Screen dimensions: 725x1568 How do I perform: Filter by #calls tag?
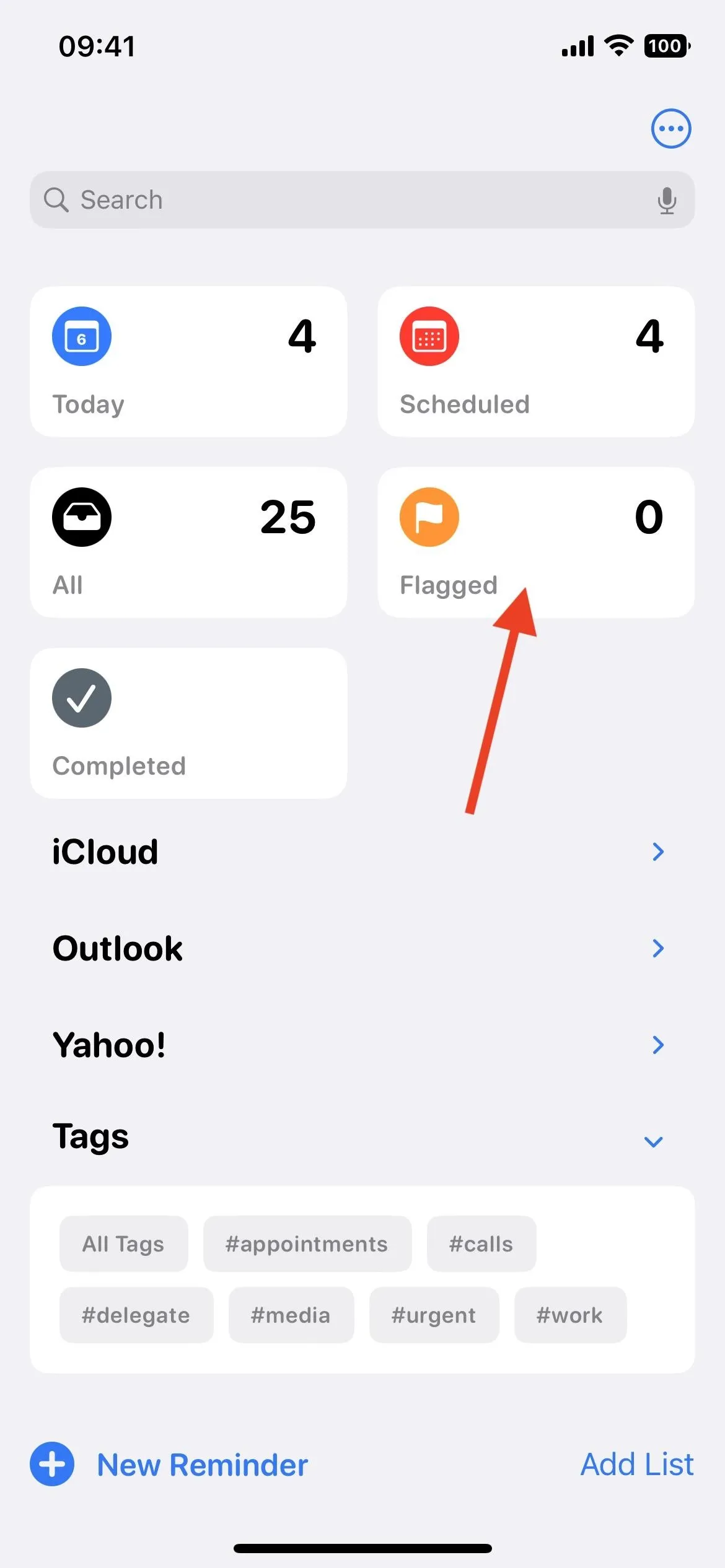pos(481,1244)
